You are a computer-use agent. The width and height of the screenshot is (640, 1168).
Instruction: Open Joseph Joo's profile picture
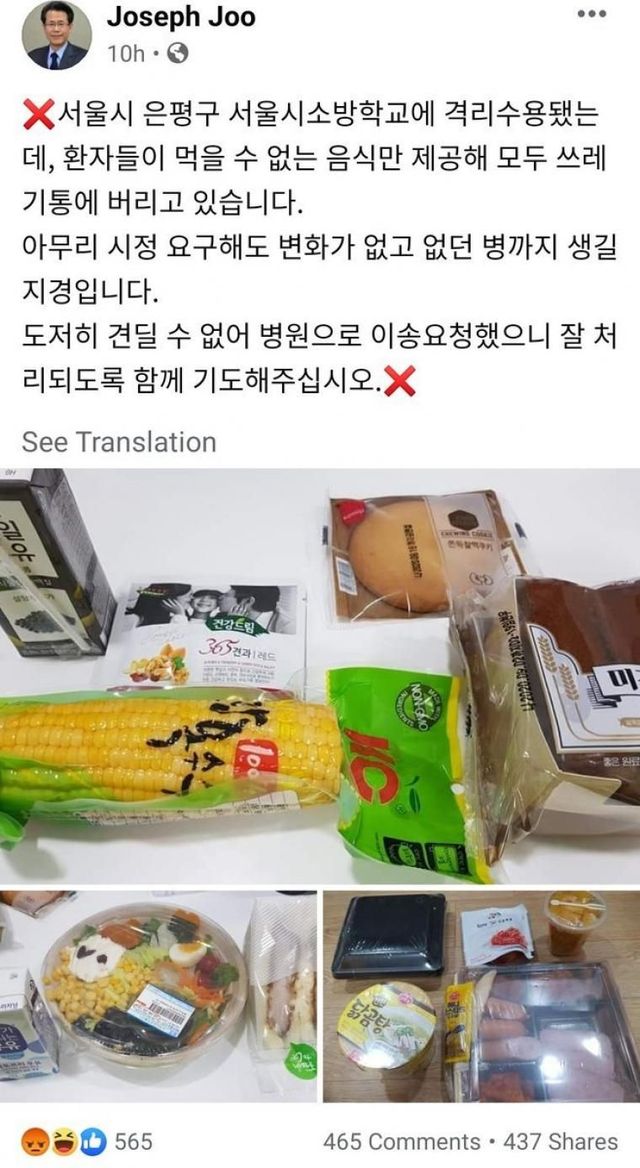coord(57,35)
